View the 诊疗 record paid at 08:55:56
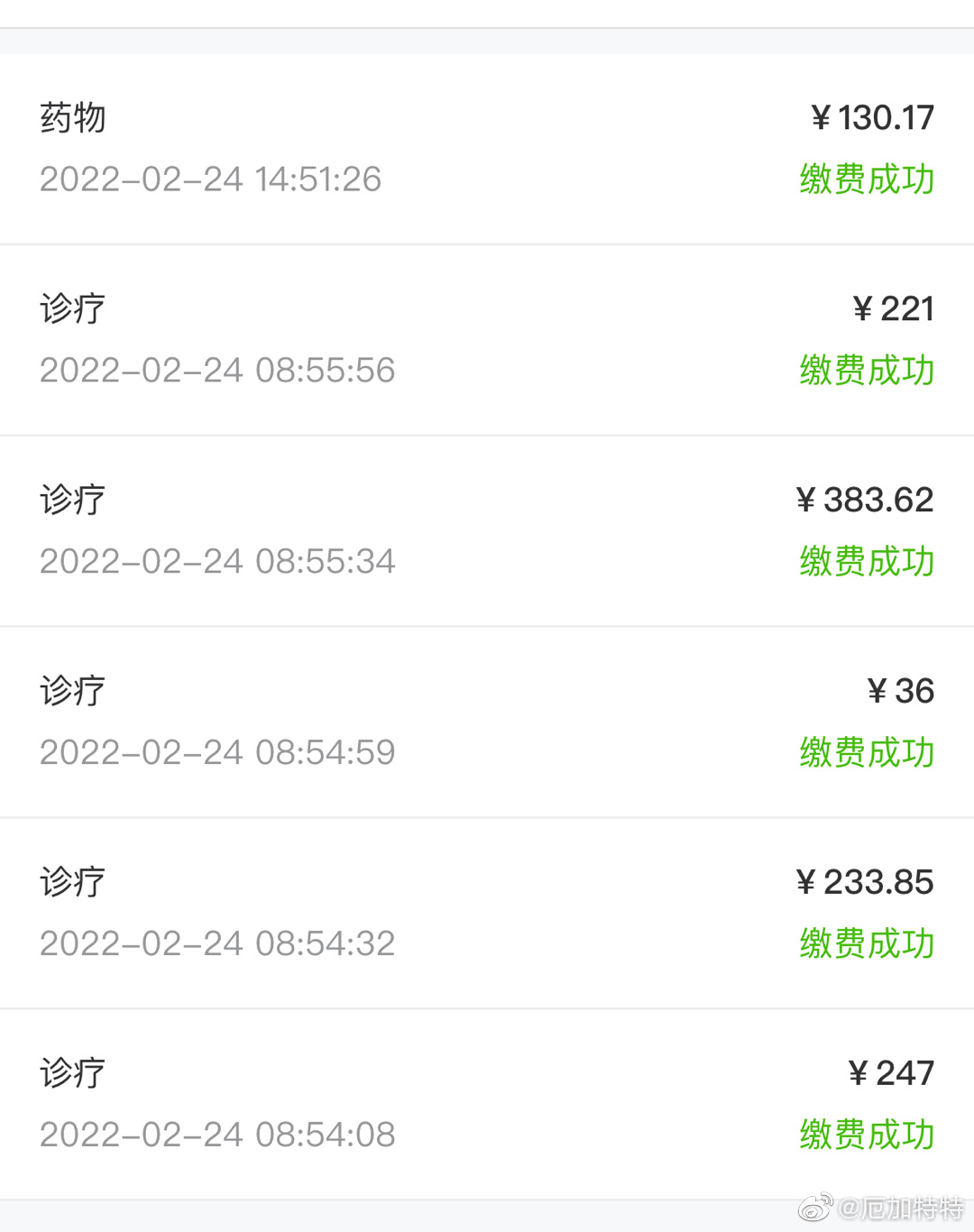Image resolution: width=974 pixels, height=1232 pixels. (487, 340)
